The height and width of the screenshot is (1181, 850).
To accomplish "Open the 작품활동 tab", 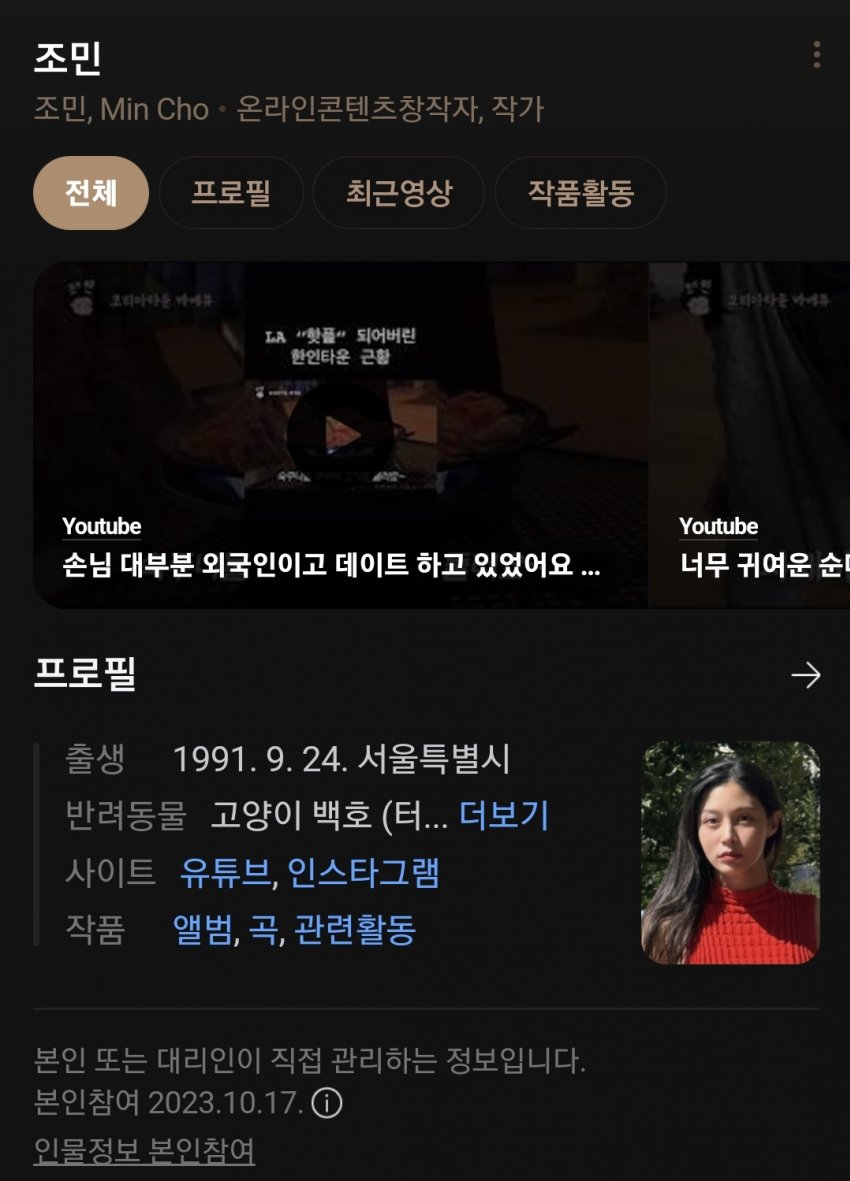I will click(581, 193).
